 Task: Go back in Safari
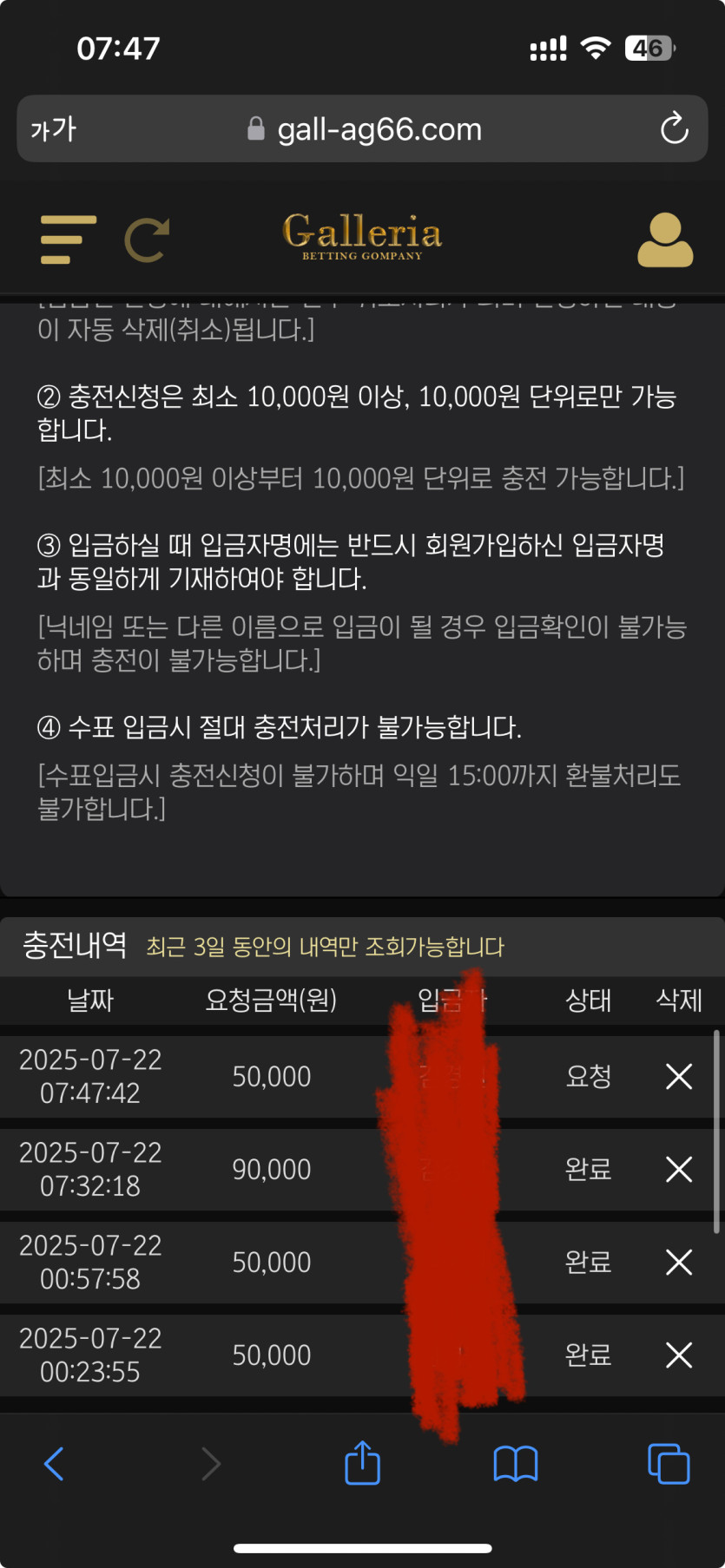(54, 1464)
